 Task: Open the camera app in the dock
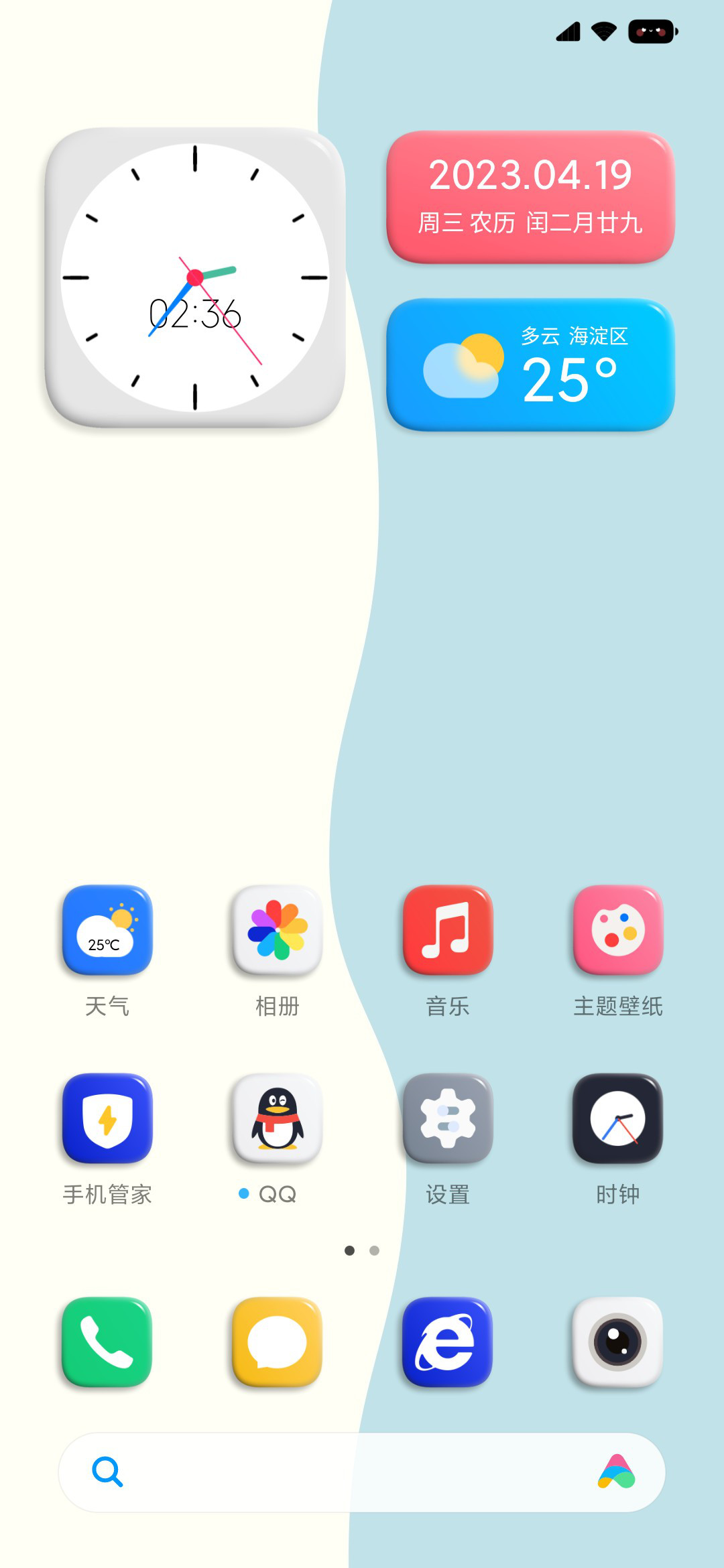pyautogui.click(x=618, y=1342)
